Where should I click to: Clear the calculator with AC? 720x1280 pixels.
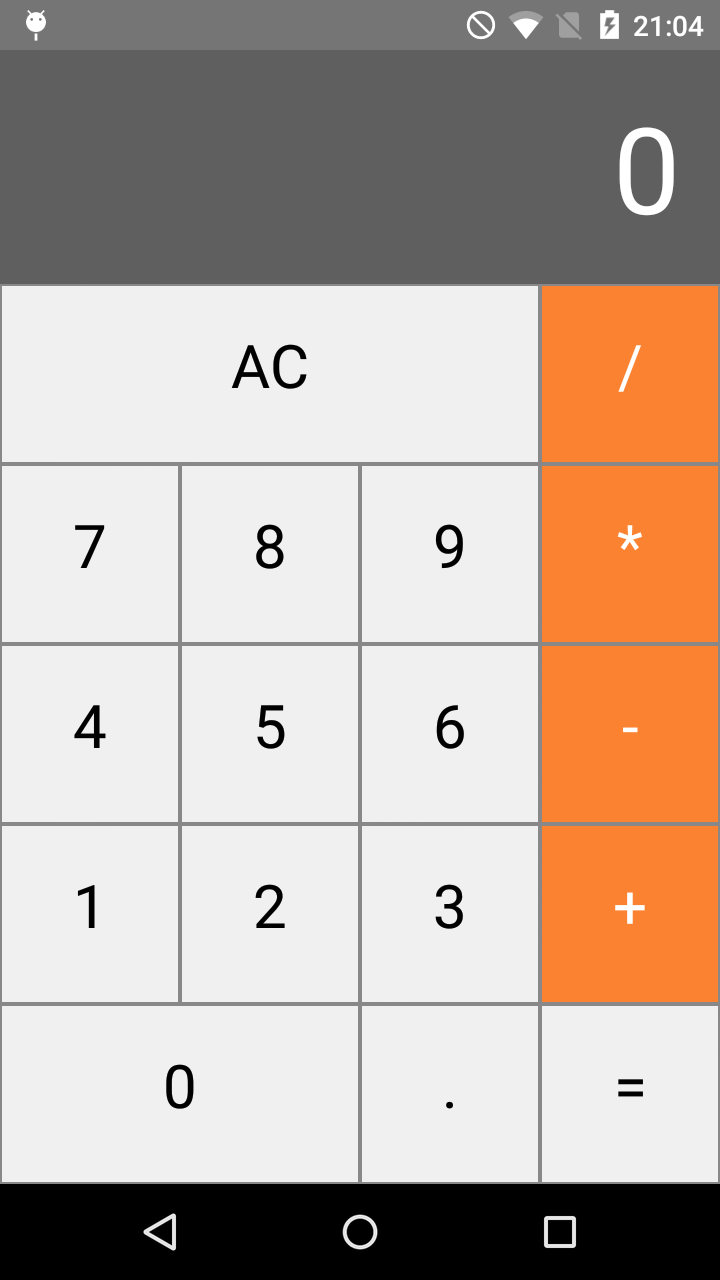point(269,372)
